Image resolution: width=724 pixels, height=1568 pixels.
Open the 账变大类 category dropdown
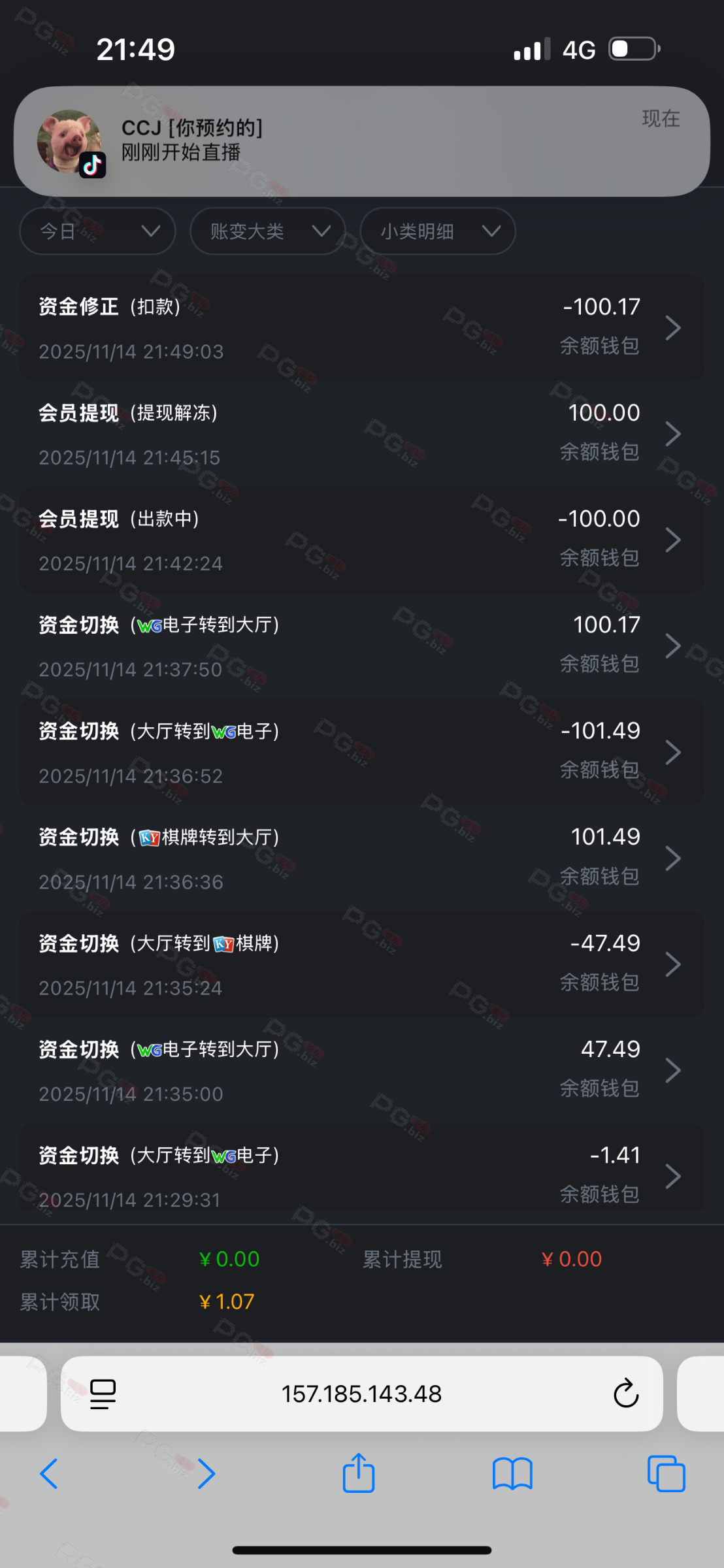click(x=267, y=231)
